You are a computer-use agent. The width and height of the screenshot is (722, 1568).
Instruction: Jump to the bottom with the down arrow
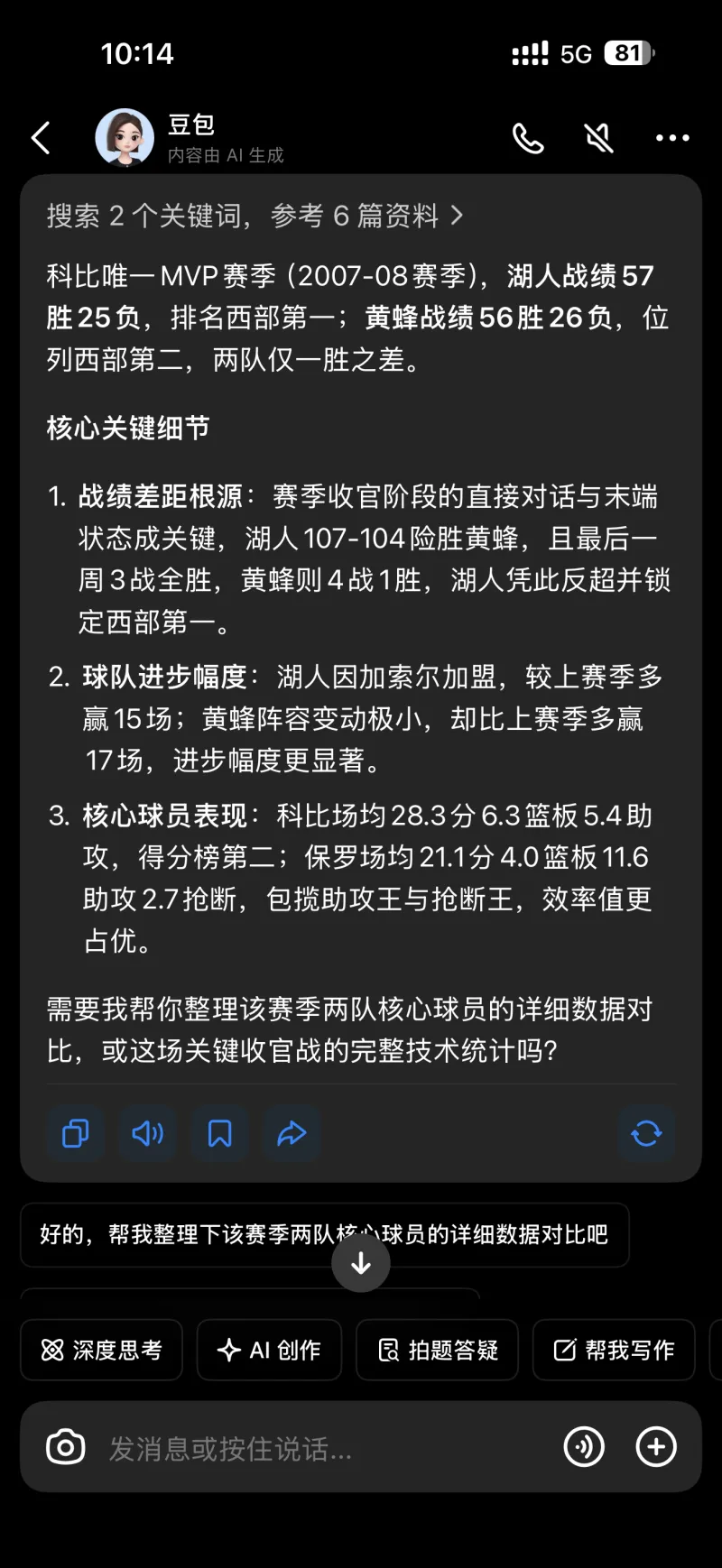tap(361, 1263)
